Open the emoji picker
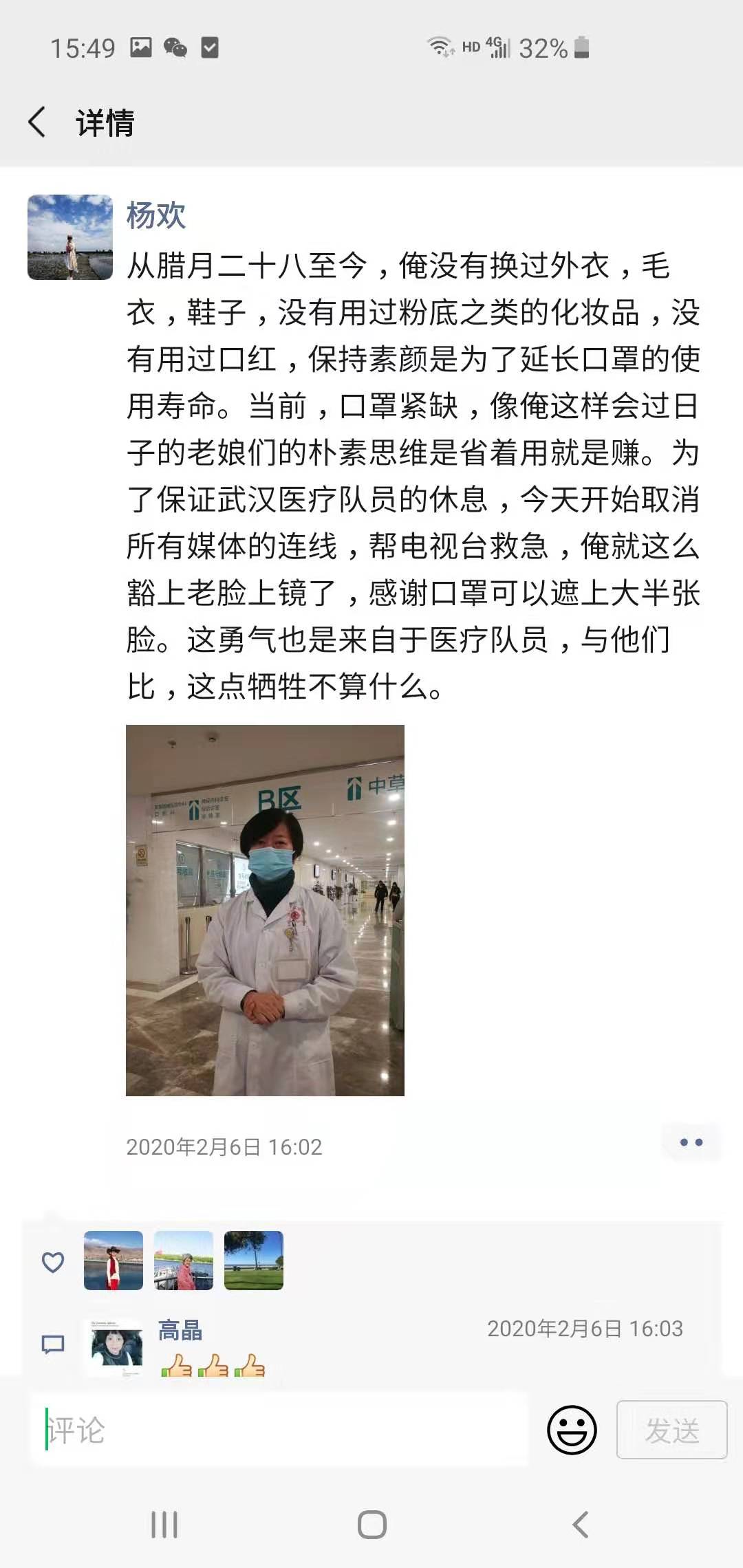 [x=572, y=1430]
